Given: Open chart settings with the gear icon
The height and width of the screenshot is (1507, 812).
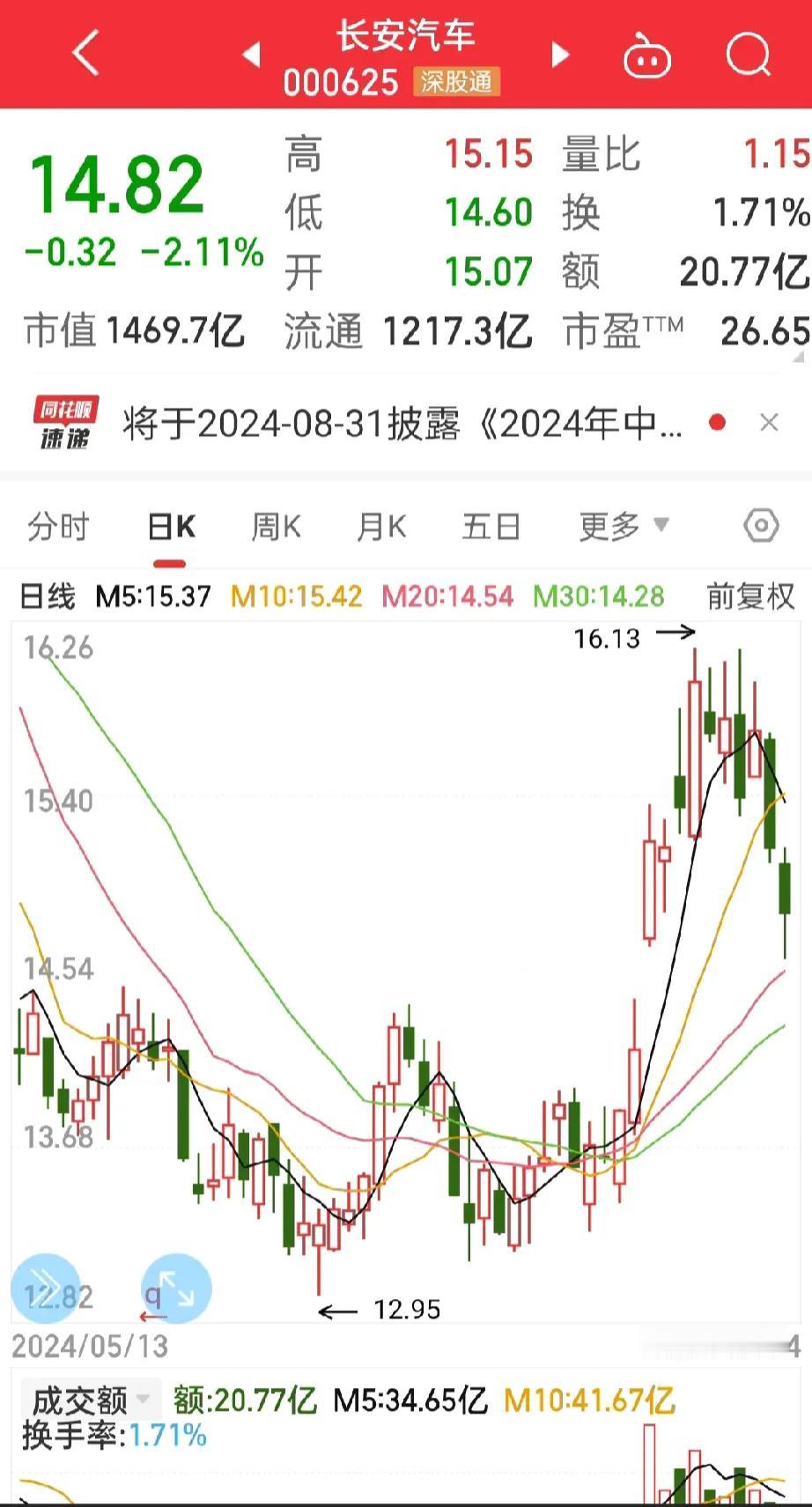Looking at the screenshot, I should click(759, 526).
